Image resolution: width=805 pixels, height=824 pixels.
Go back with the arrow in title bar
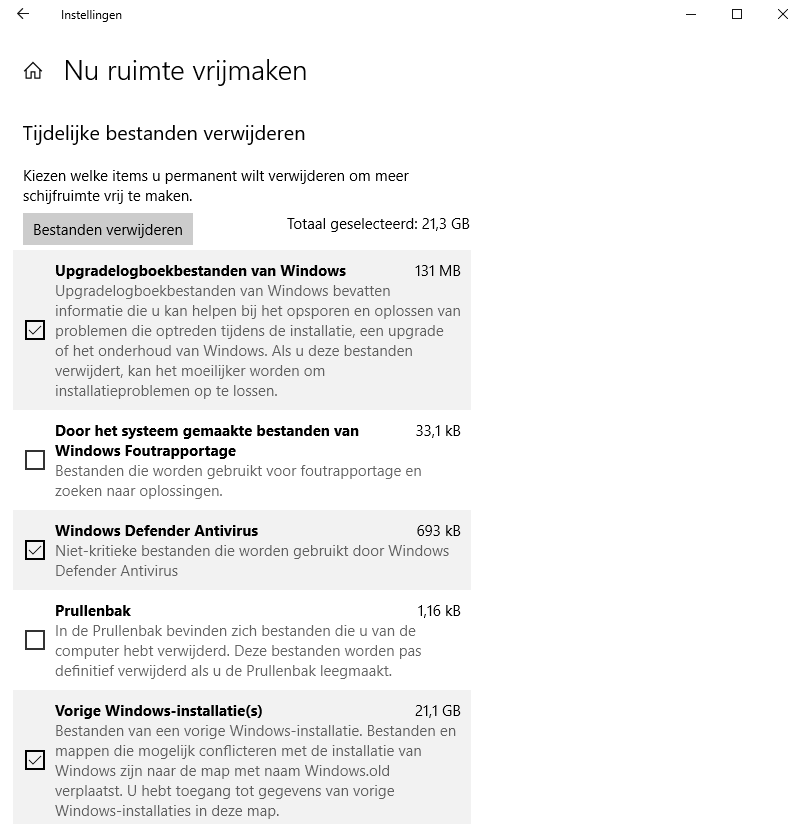click(x=23, y=15)
